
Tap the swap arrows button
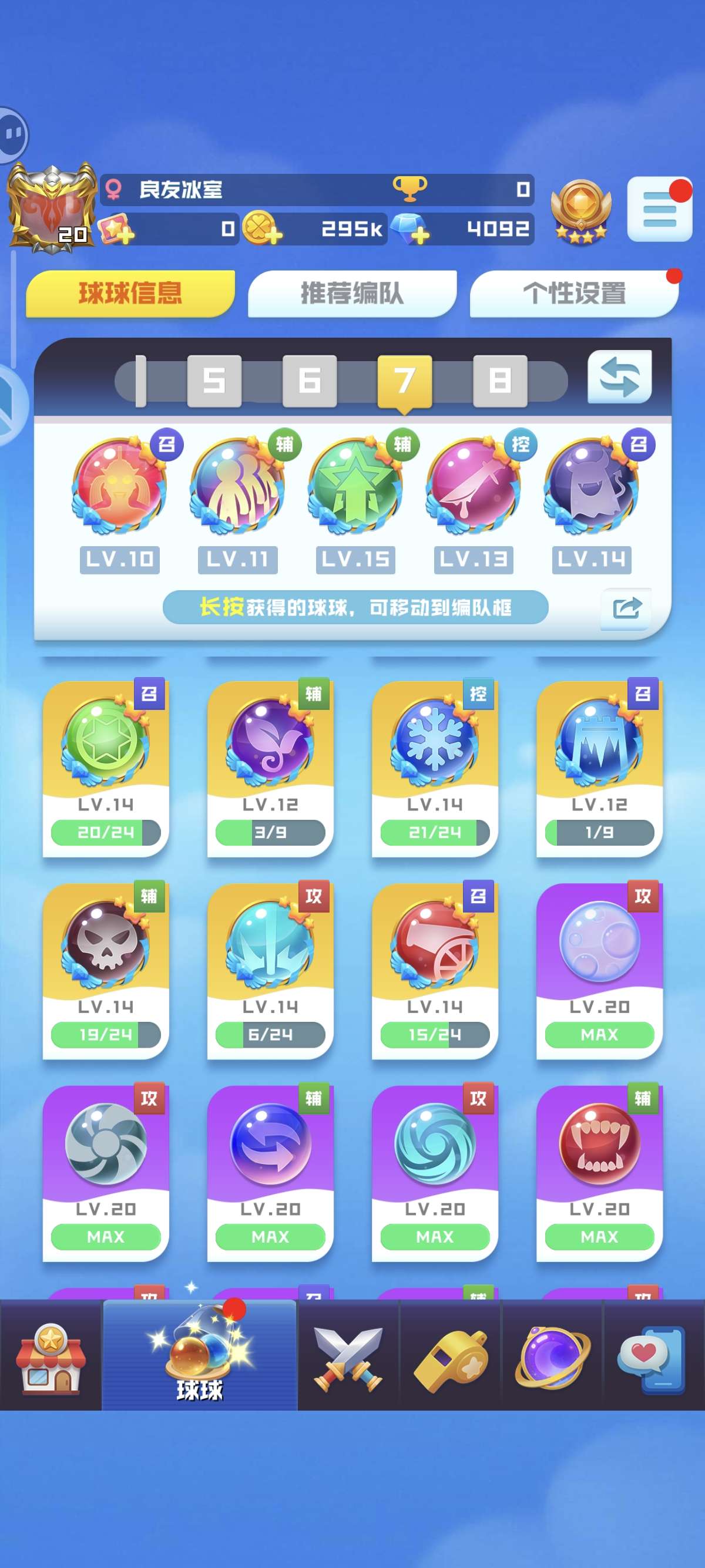pyautogui.click(x=619, y=377)
